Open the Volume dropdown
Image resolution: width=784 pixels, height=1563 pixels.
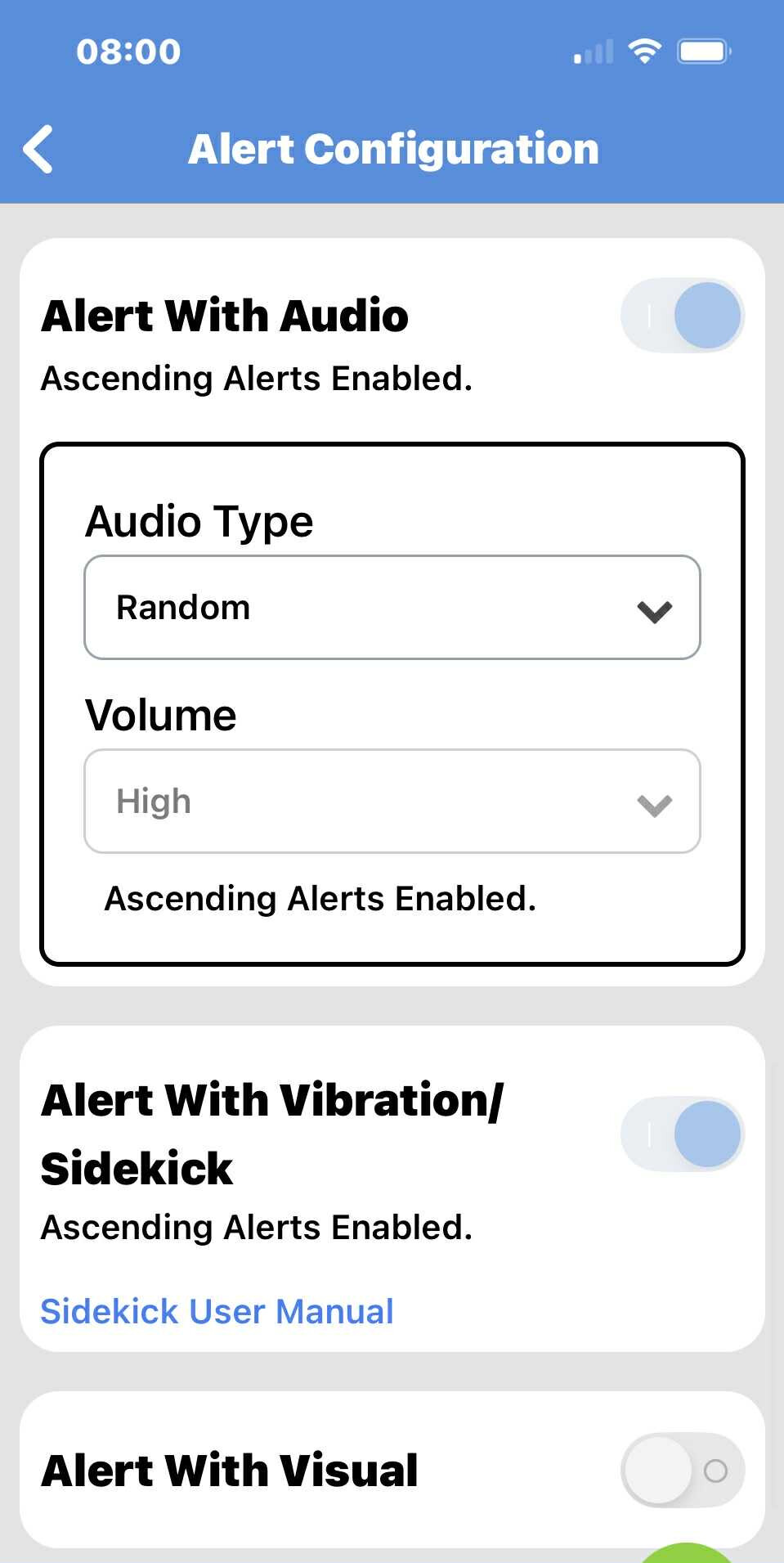392,802
